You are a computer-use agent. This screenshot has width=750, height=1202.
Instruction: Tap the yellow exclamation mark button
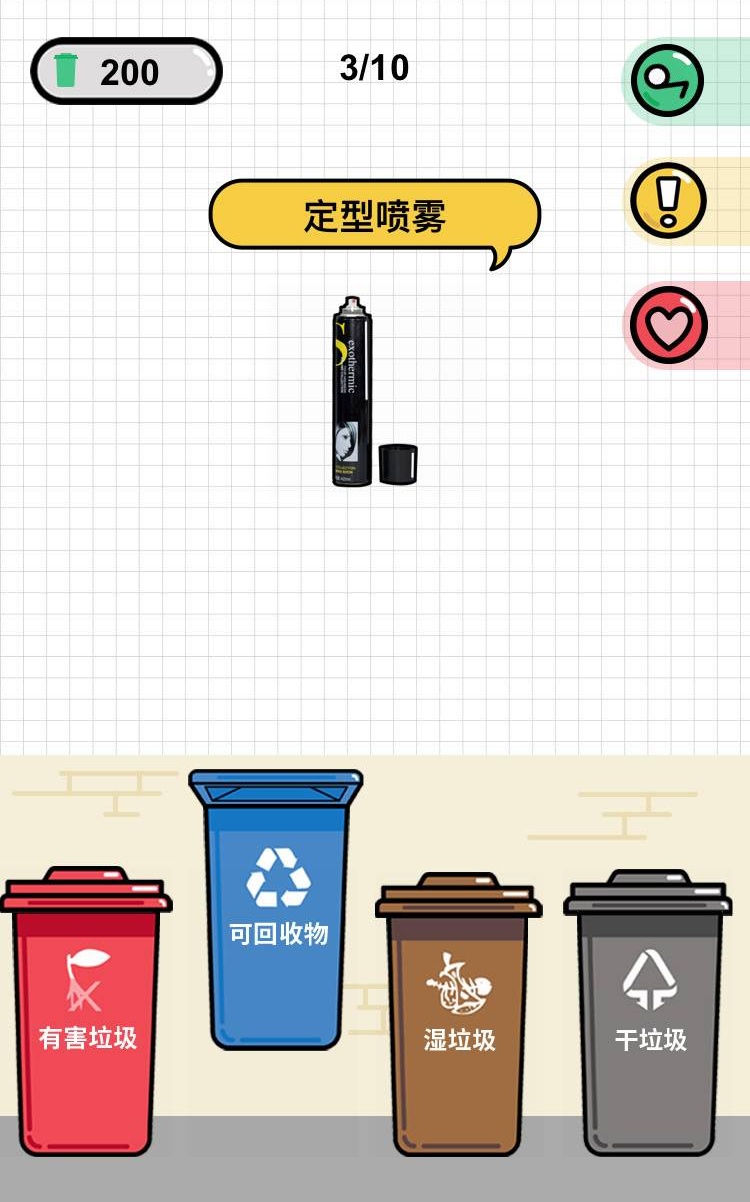click(x=668, y=200)
